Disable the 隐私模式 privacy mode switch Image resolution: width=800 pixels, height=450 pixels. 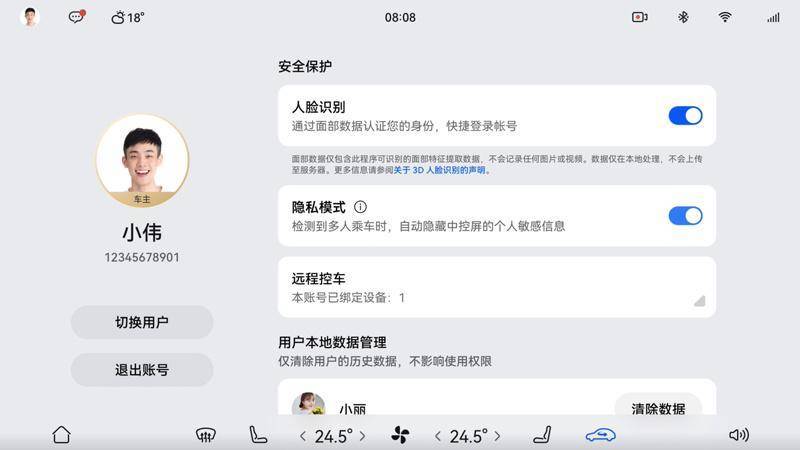click(x=685, y=216)
